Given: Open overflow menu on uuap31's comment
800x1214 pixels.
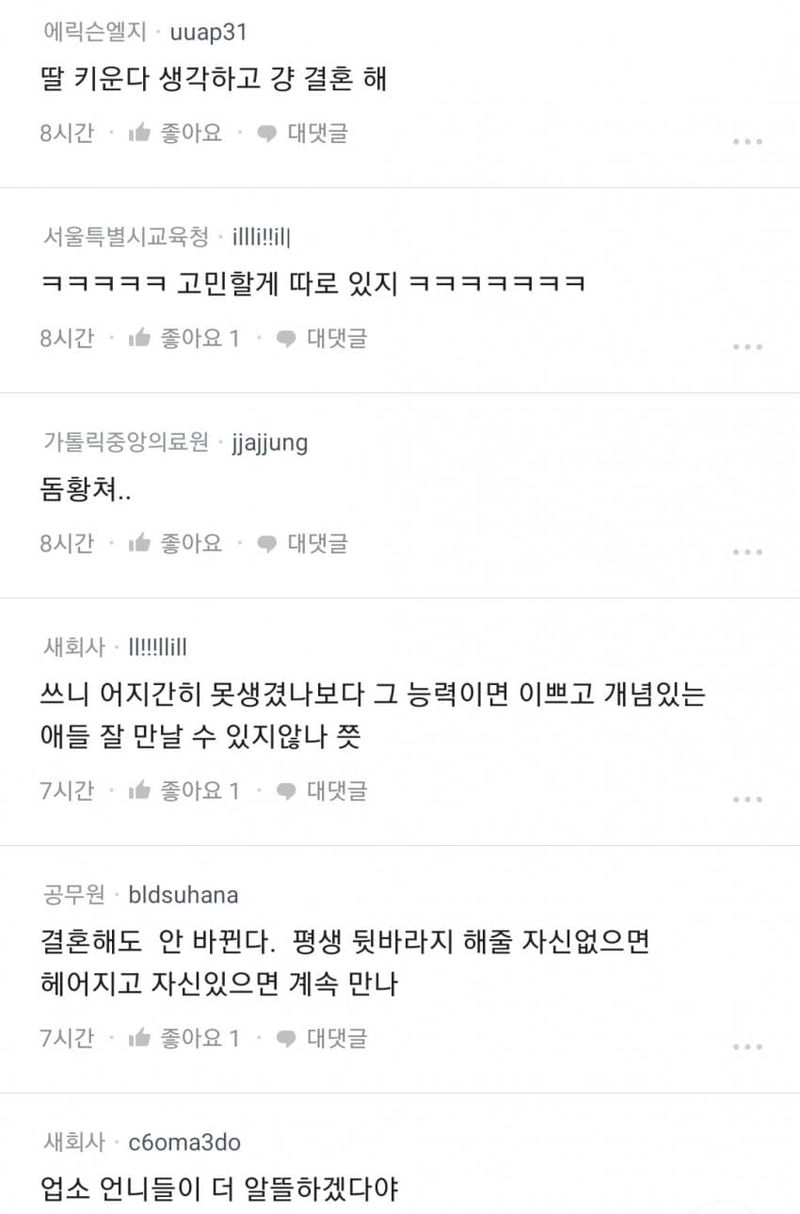Looking at the screenshot, I should [x=747, y=141].
